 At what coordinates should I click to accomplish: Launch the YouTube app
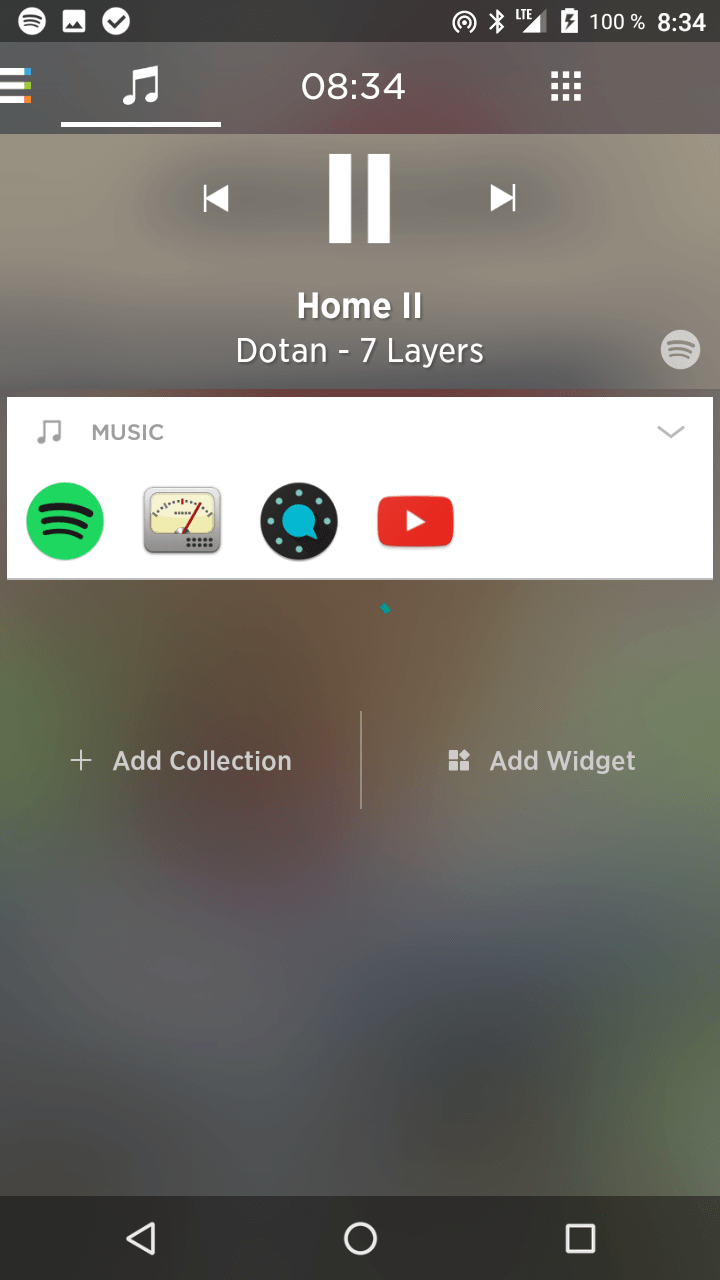tap(416, 521)
